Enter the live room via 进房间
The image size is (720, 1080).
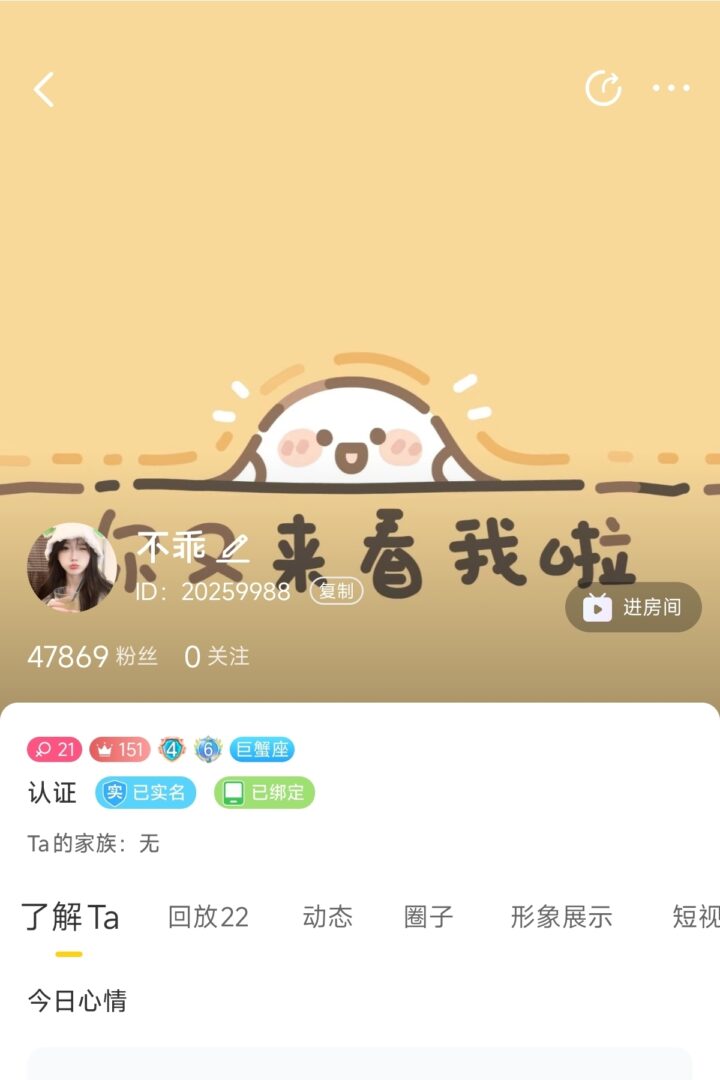pyautogui.click(x=633, y=607)
